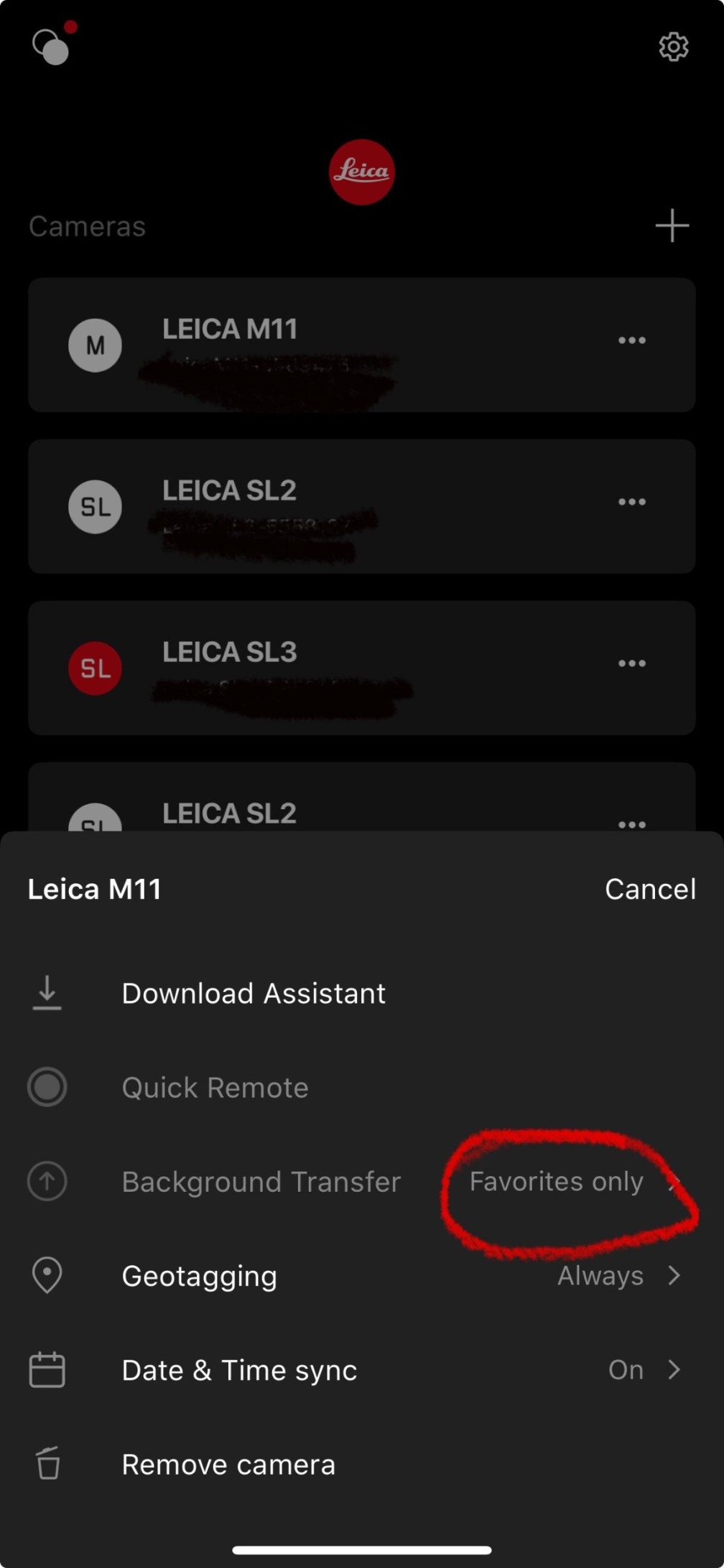
Task: Start Quick Remote
Action: click(x=215, y=1088)
